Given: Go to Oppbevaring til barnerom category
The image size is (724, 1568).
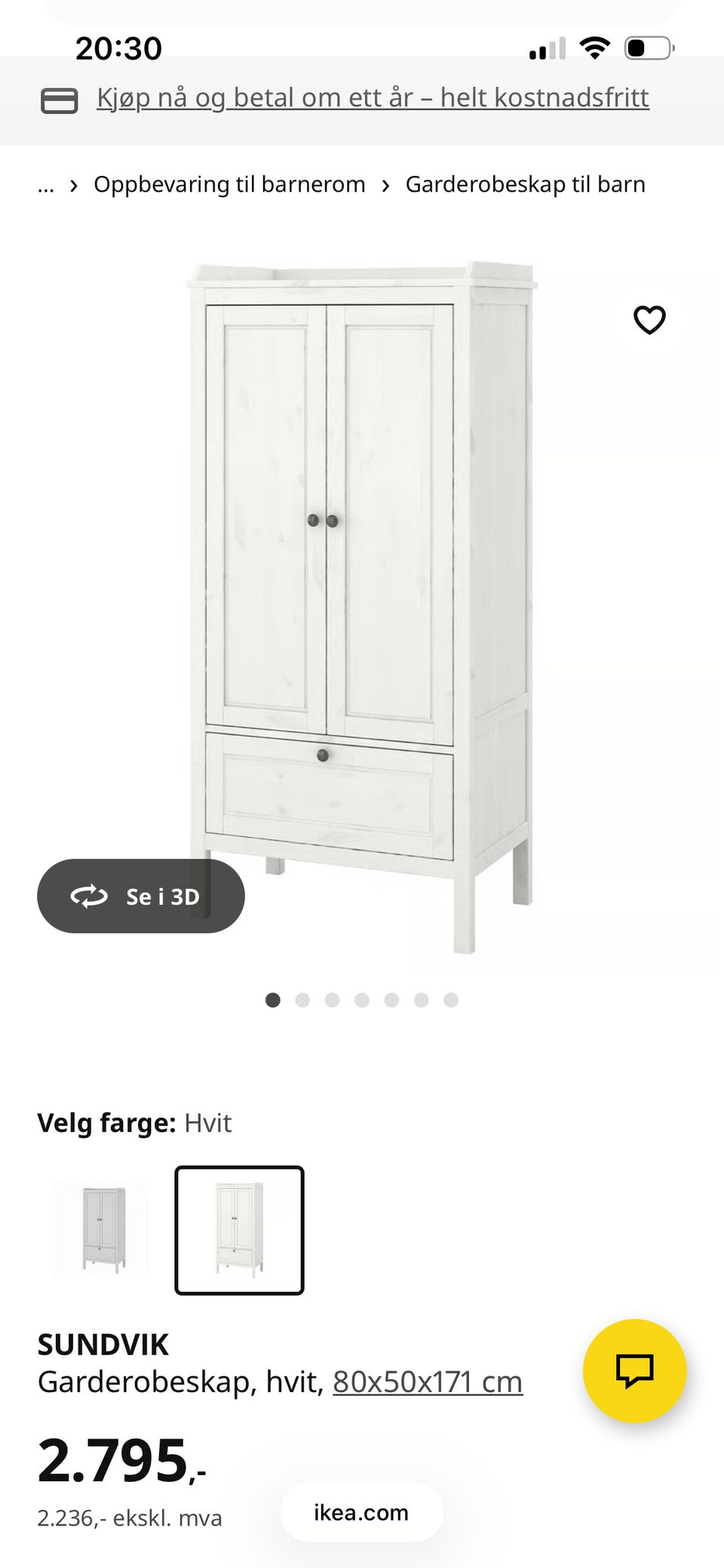Looking at the screenshot, I should [x=229, y=185].
